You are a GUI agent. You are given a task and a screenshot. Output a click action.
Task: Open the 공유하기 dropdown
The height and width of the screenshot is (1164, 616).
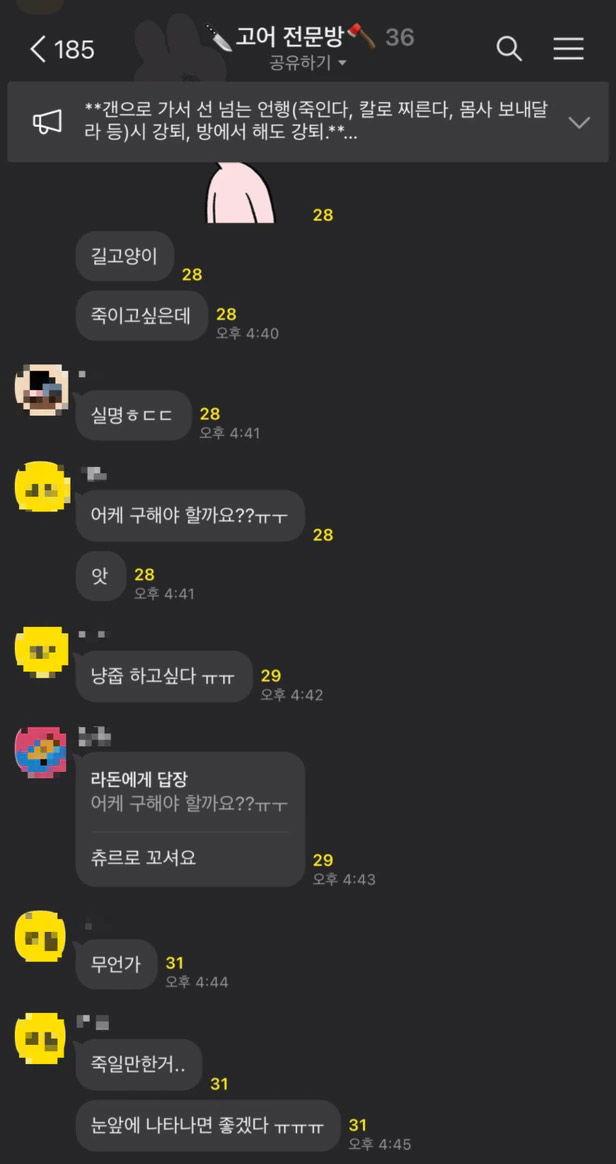pos(307,63)
